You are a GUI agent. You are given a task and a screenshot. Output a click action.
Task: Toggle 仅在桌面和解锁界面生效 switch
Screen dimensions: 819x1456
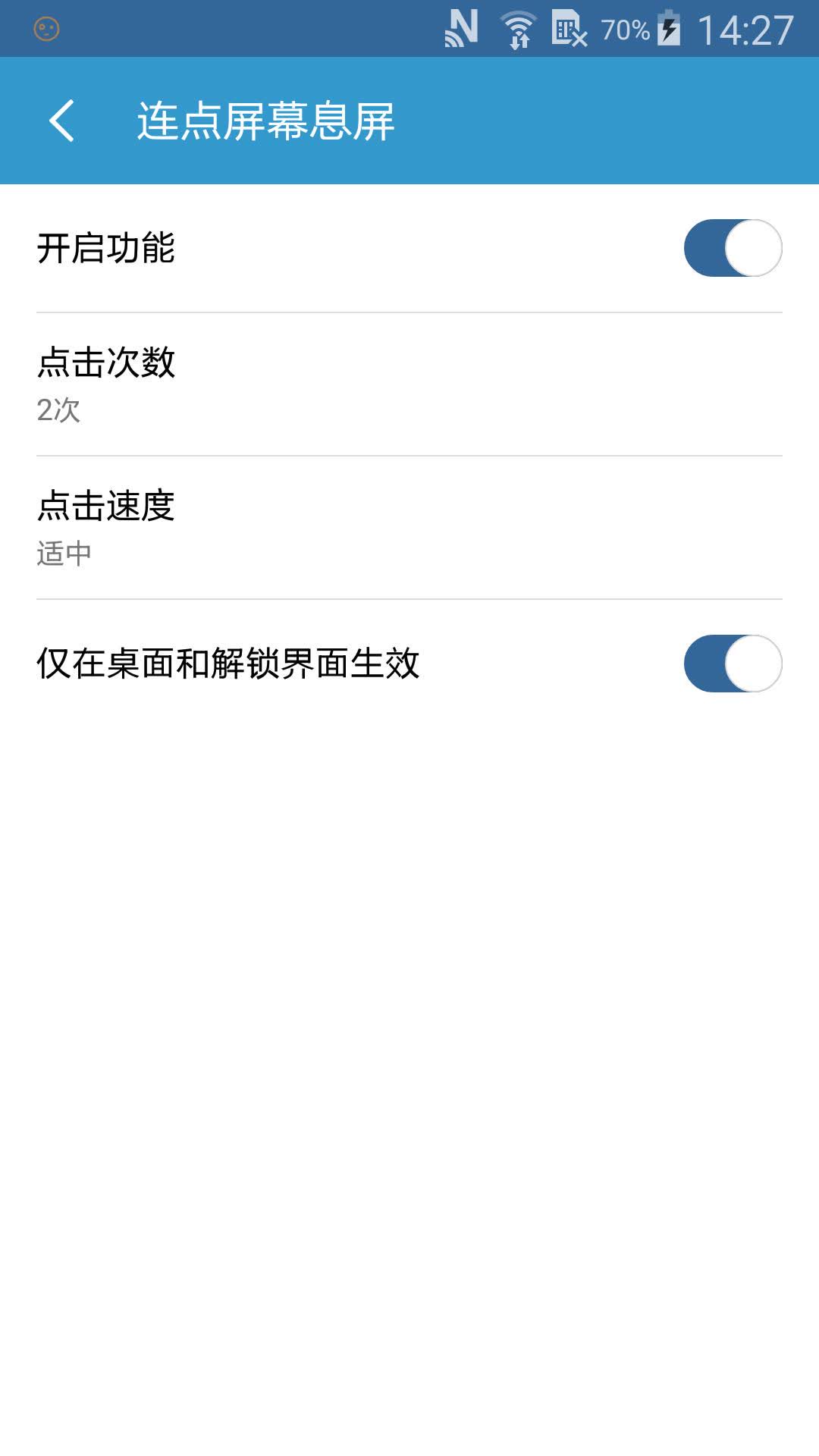coord(732,664)
